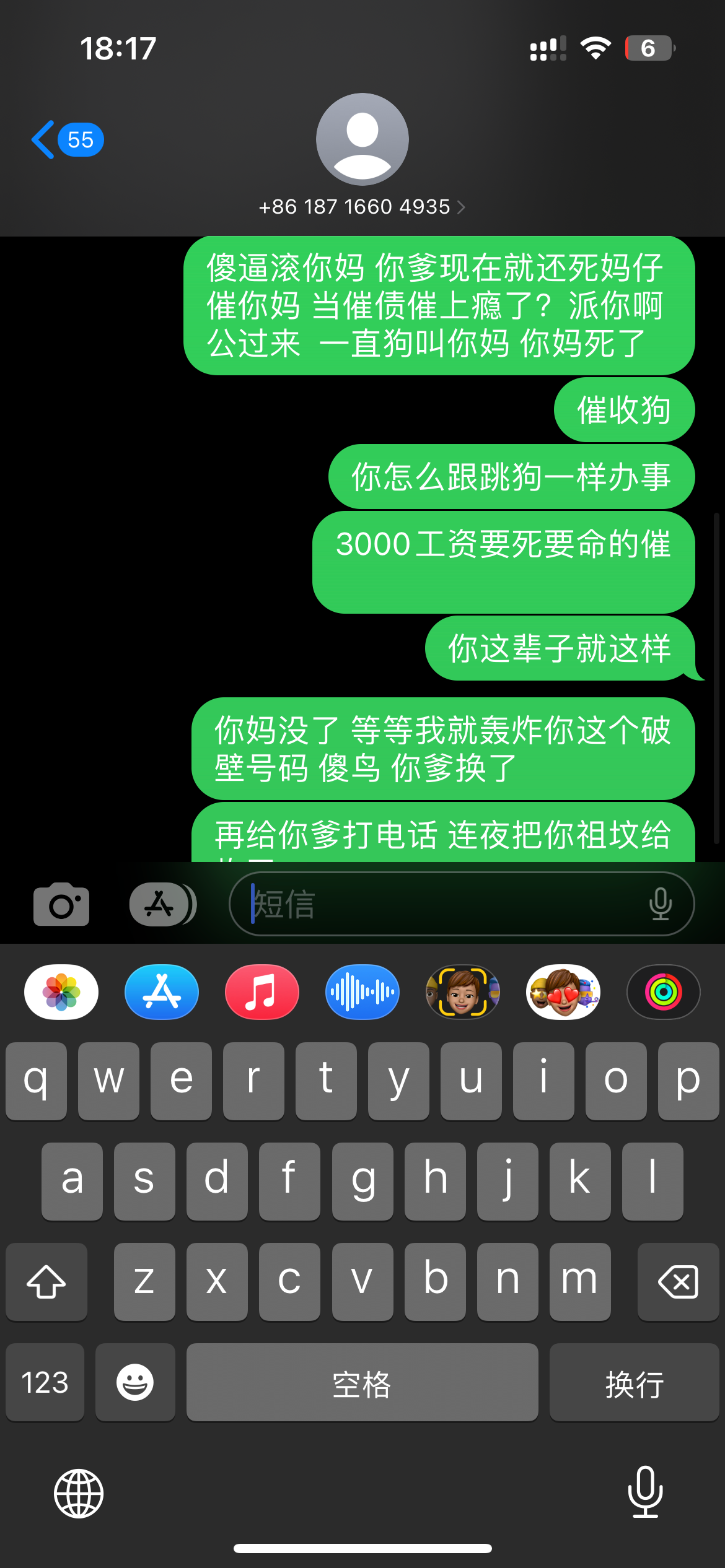This screenshot has width=725, height=1568.
Task: Switch the keyboard to 123 numbers
Action: (45, 1382)
